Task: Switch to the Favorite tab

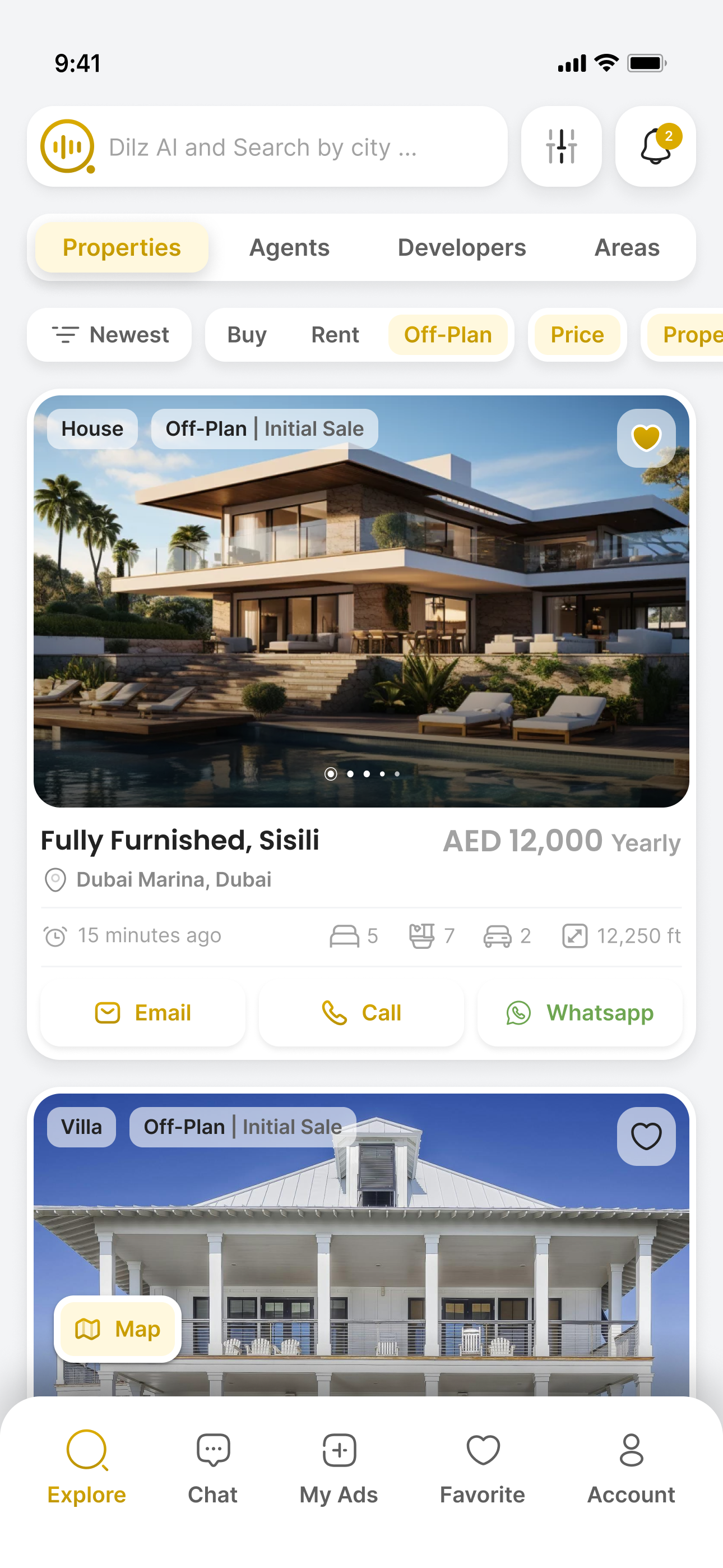Action: coord(482,1468)
